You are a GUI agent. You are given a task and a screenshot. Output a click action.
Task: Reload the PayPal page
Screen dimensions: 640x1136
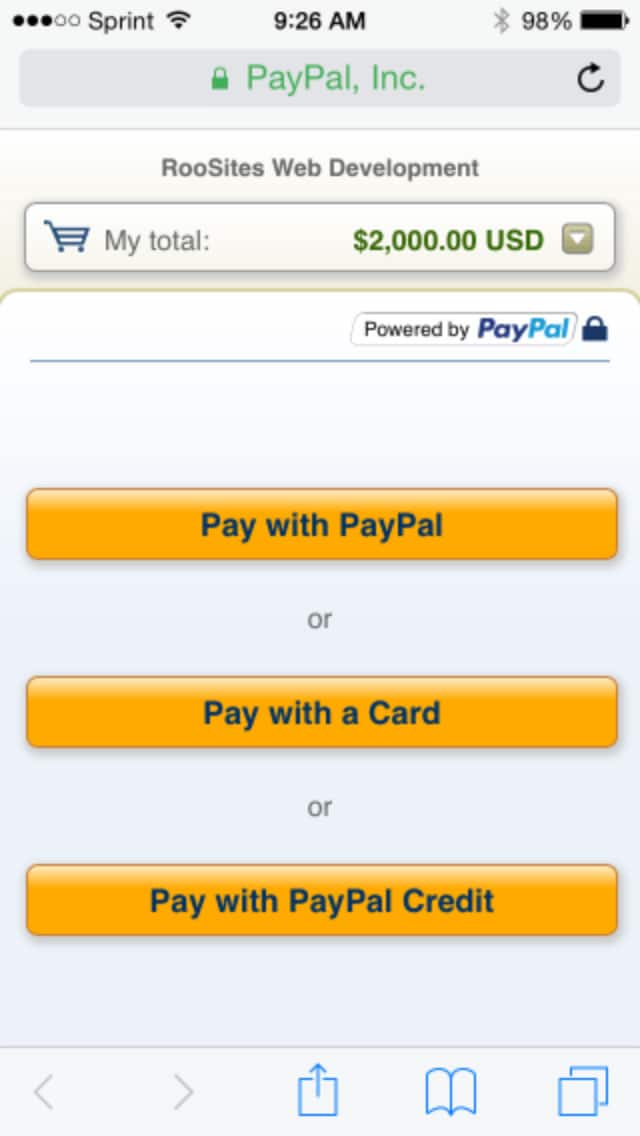[x=590, y=78]
